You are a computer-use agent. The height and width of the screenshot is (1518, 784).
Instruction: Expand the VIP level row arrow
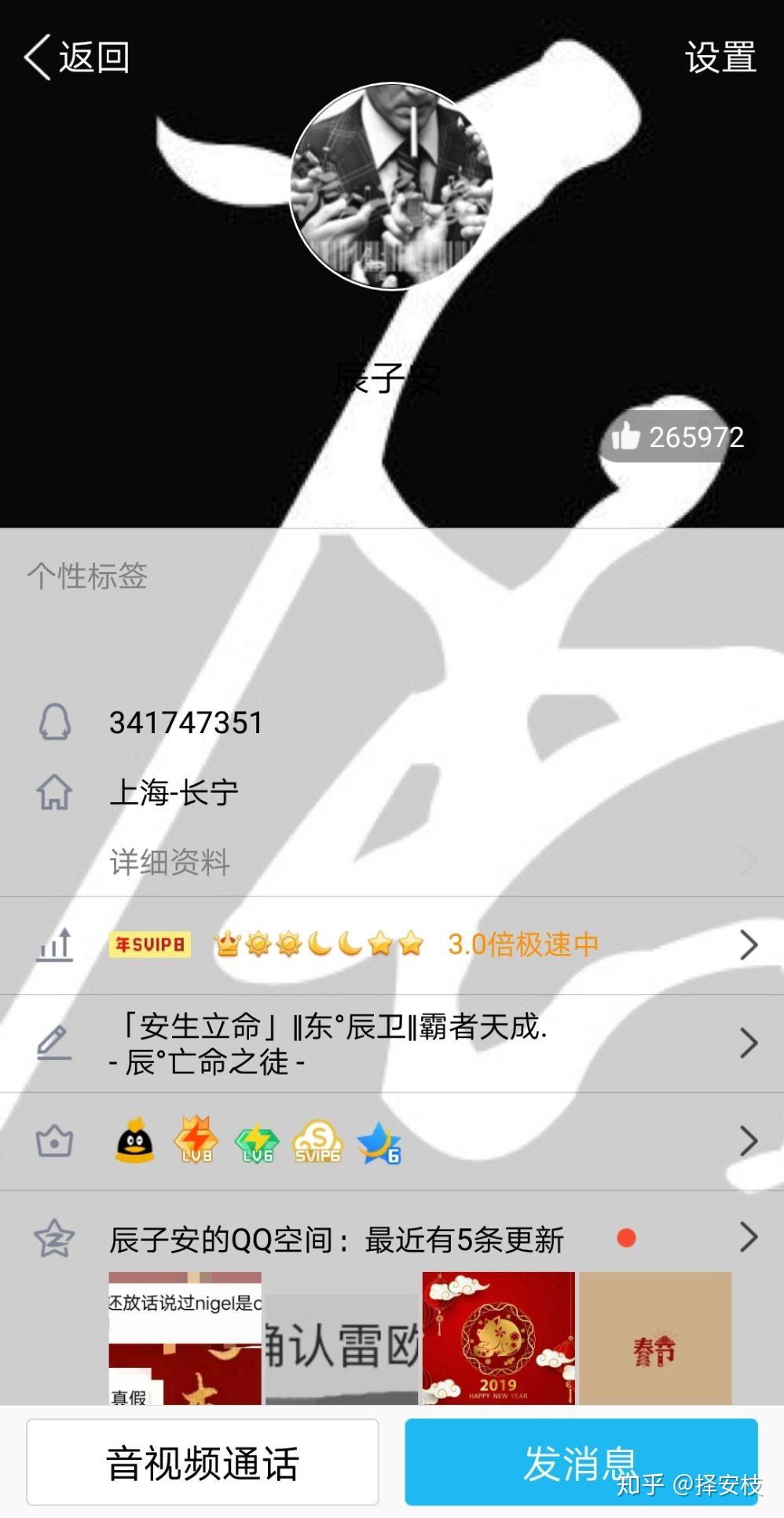pyautogui.click(x=747, y=945)
